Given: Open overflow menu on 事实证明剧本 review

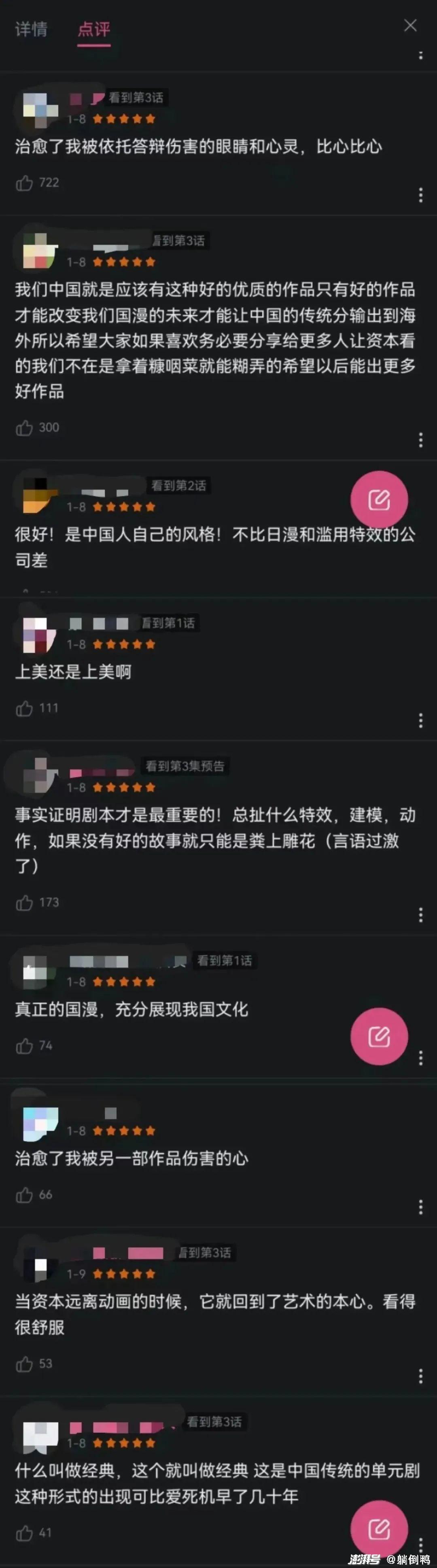Looking at the screenshot, I should (420, 915).
